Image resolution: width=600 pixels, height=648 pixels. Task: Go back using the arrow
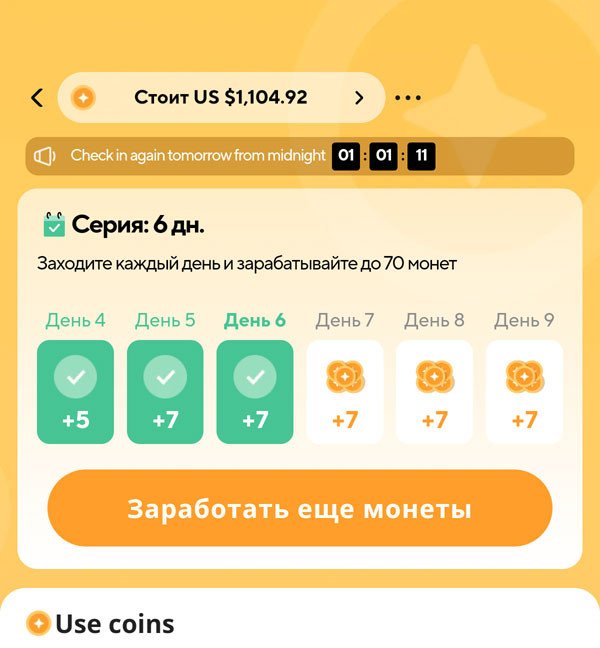coord(37,98)
